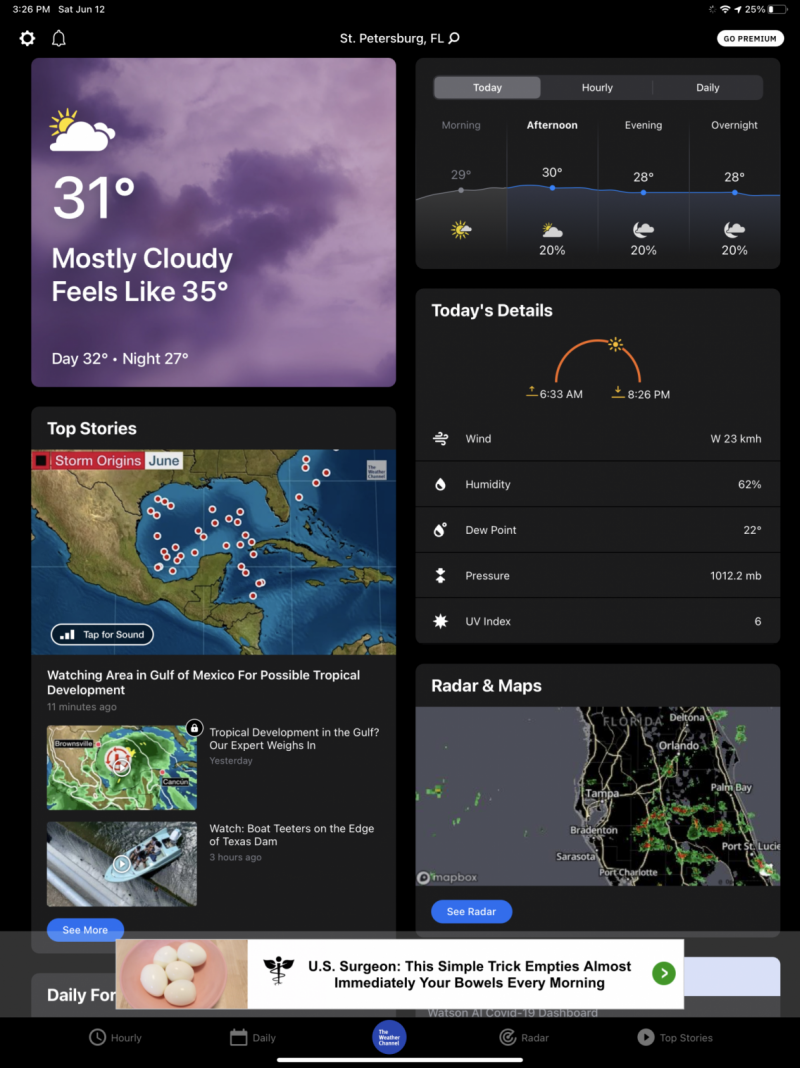Image resolution: width=800 pixels, height=1068 pixels.
Task: Open The Weather Channel home tab
Action: point(389,1037)
